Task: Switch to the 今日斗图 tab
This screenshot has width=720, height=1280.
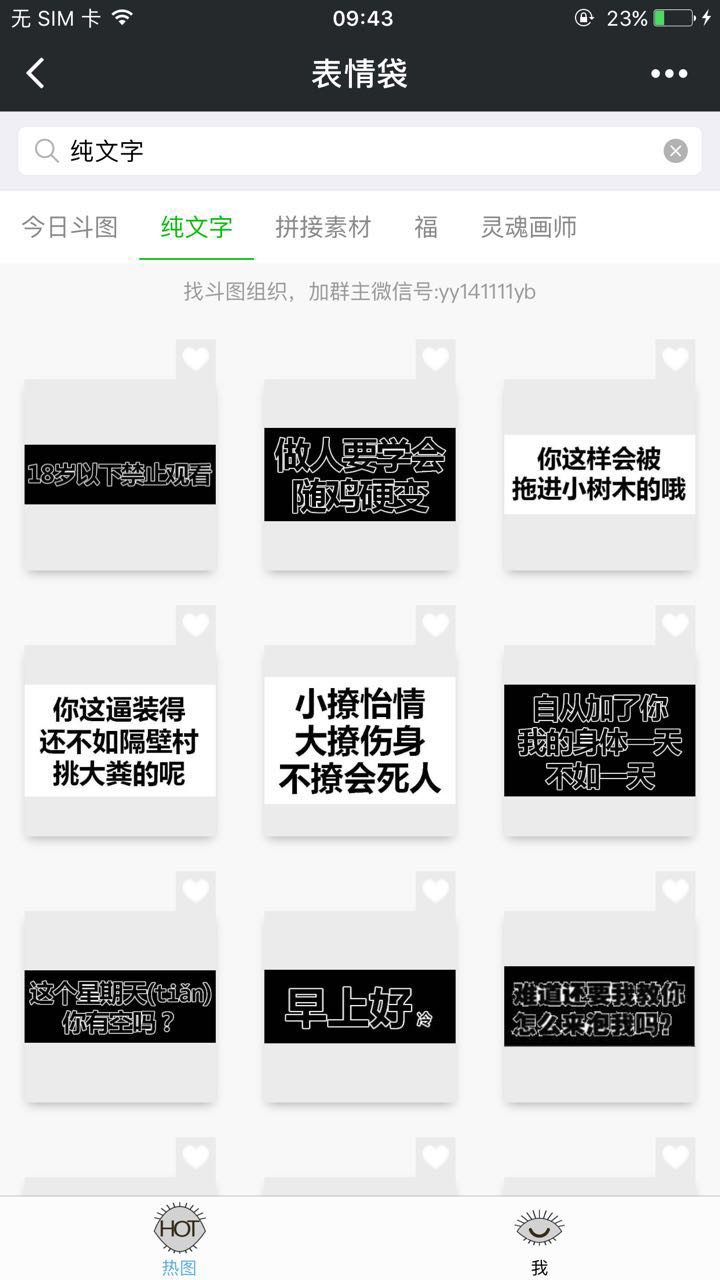Action: coord(70,227)
